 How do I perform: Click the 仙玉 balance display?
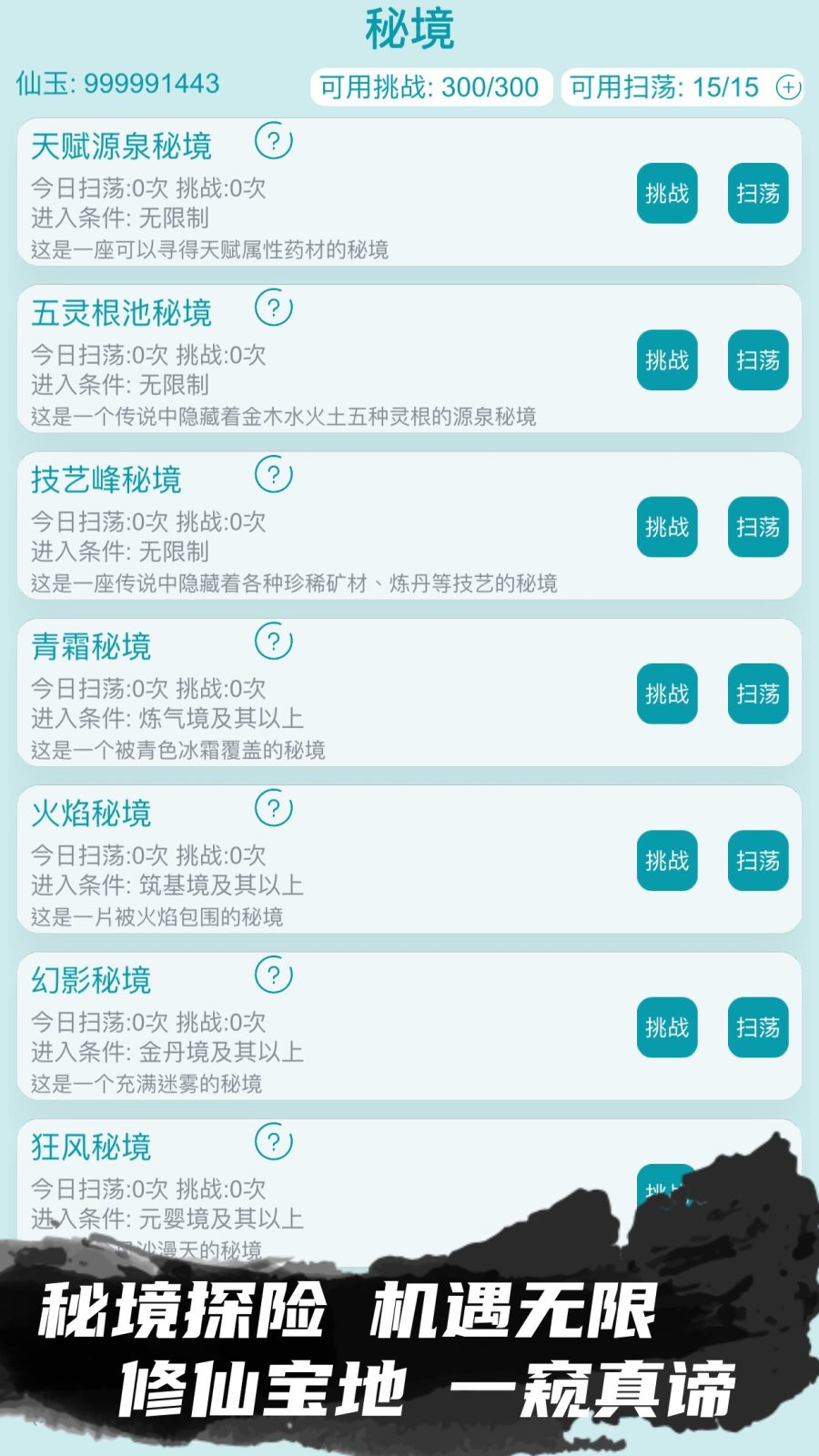(118, 84)
